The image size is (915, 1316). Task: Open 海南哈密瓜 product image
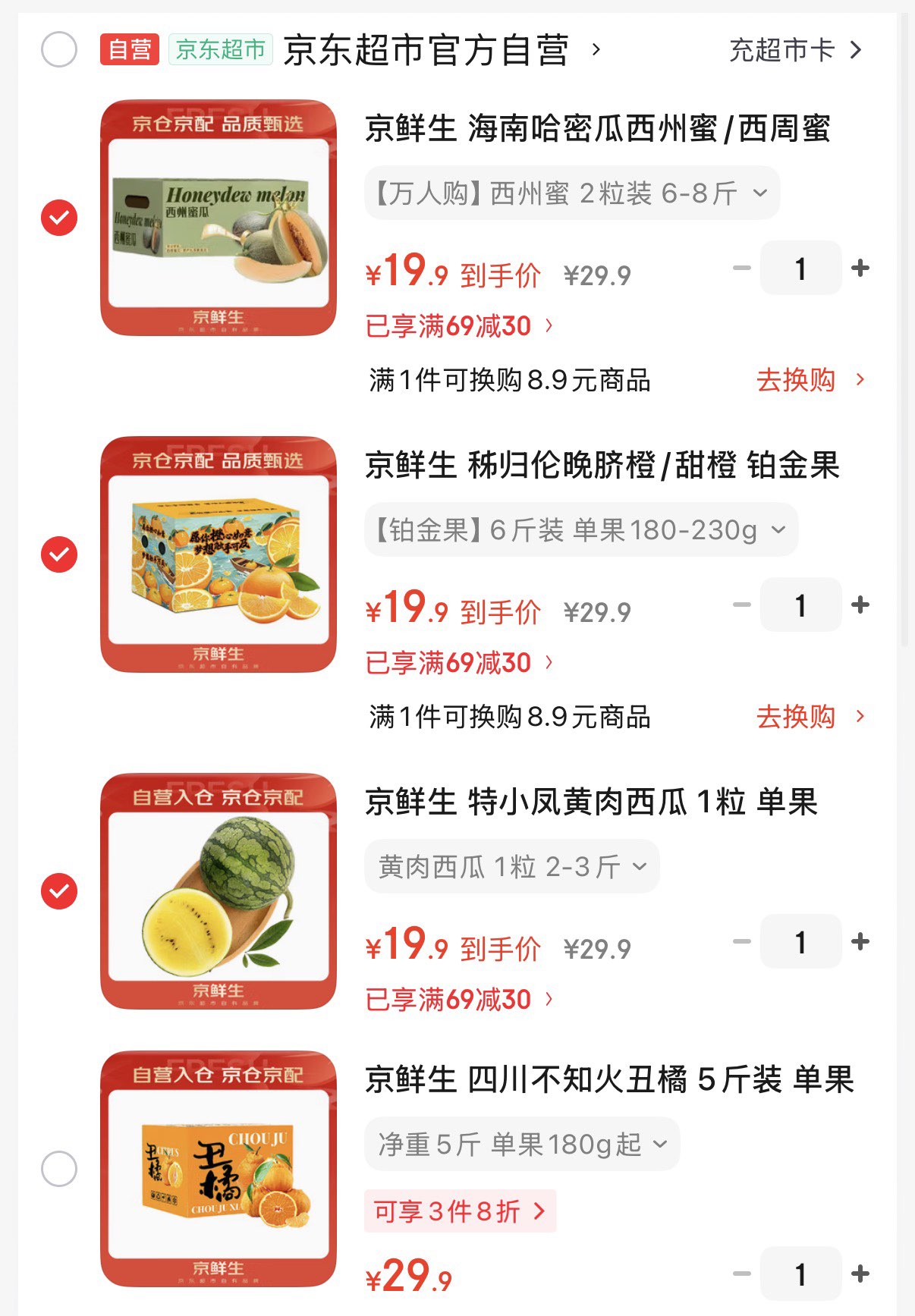click(x=219, y=218)
